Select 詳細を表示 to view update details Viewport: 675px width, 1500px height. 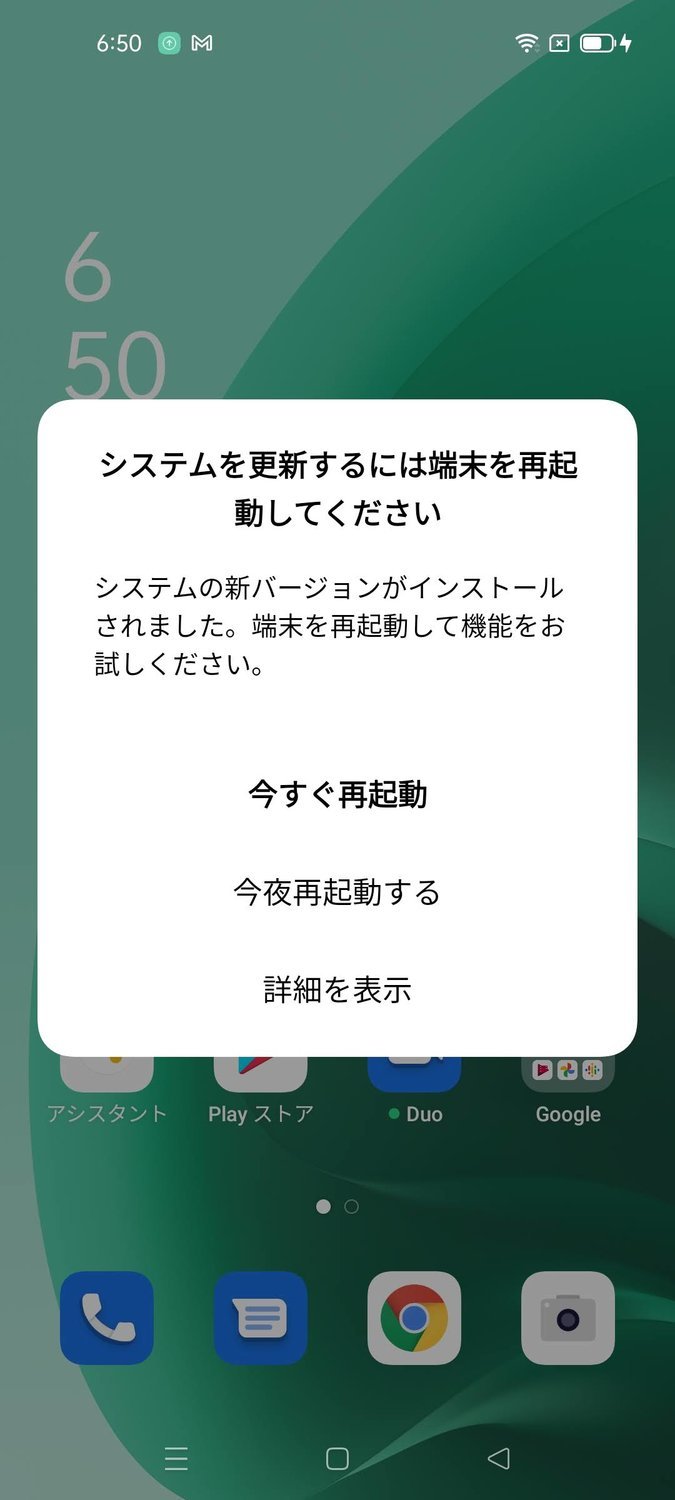click(337, 989)
